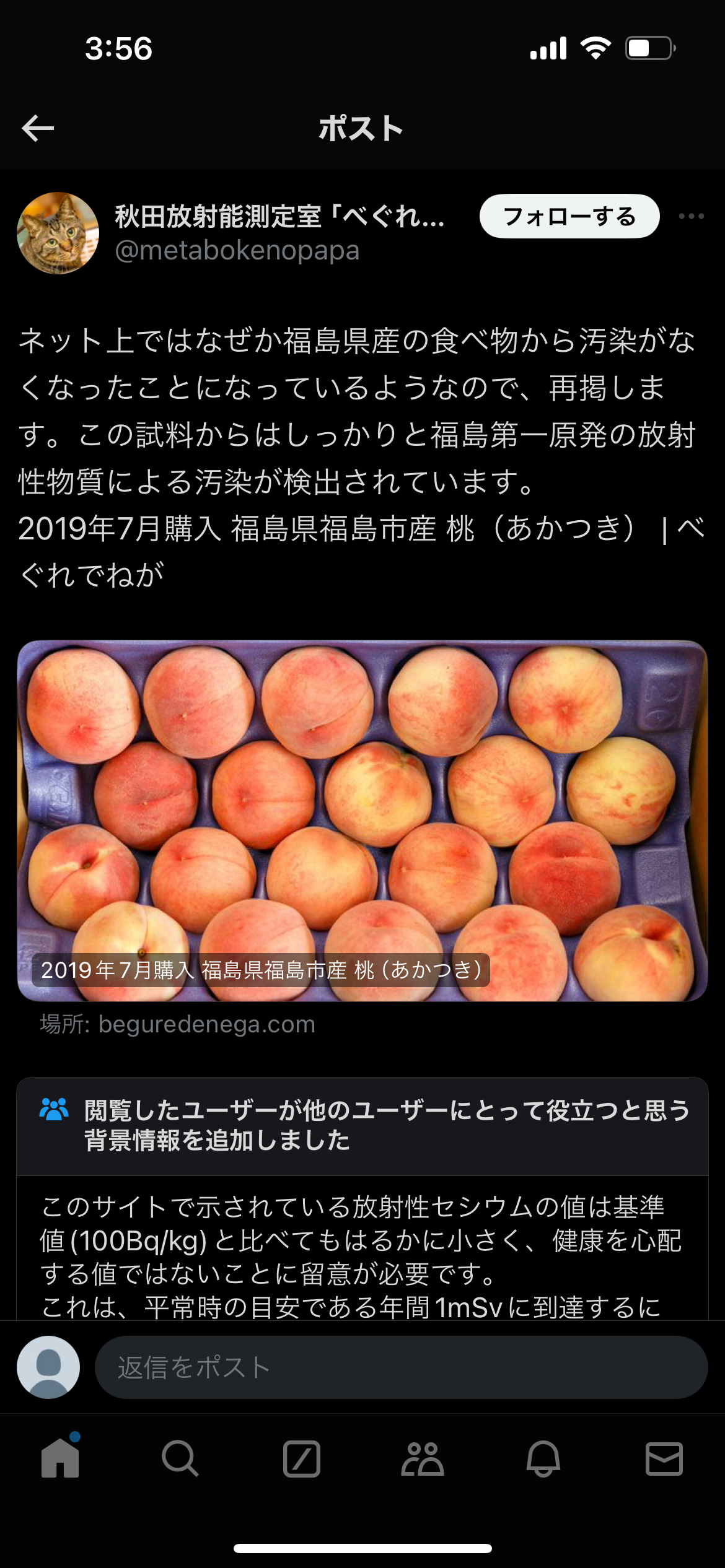Open the peach link card from beguredenega.com
The image size is (725, 1568).
[362, 821]
